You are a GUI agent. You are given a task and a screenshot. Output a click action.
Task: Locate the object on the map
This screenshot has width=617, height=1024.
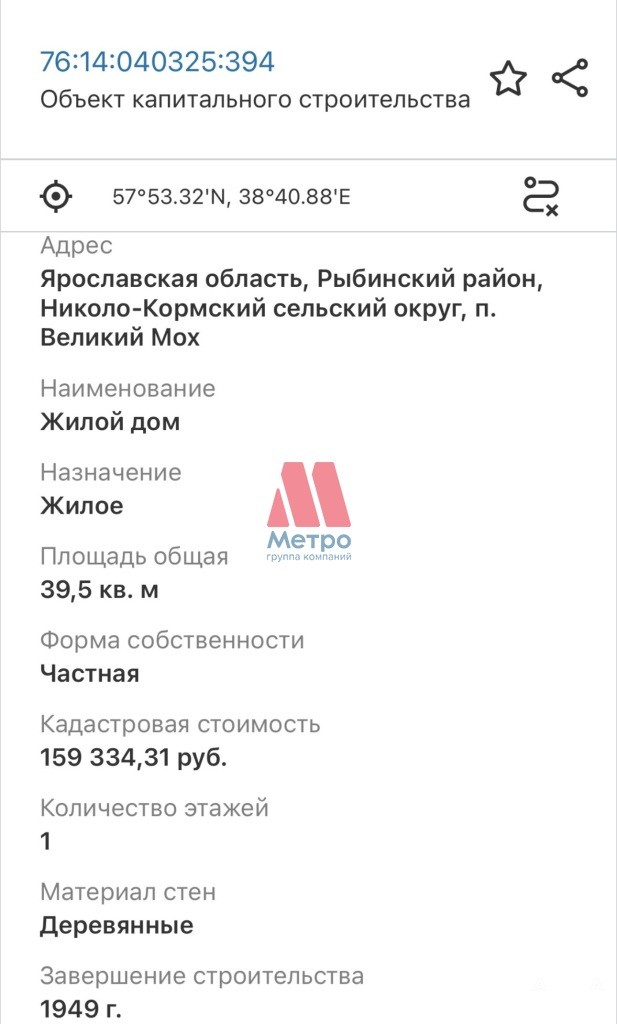tap(57, 196)
